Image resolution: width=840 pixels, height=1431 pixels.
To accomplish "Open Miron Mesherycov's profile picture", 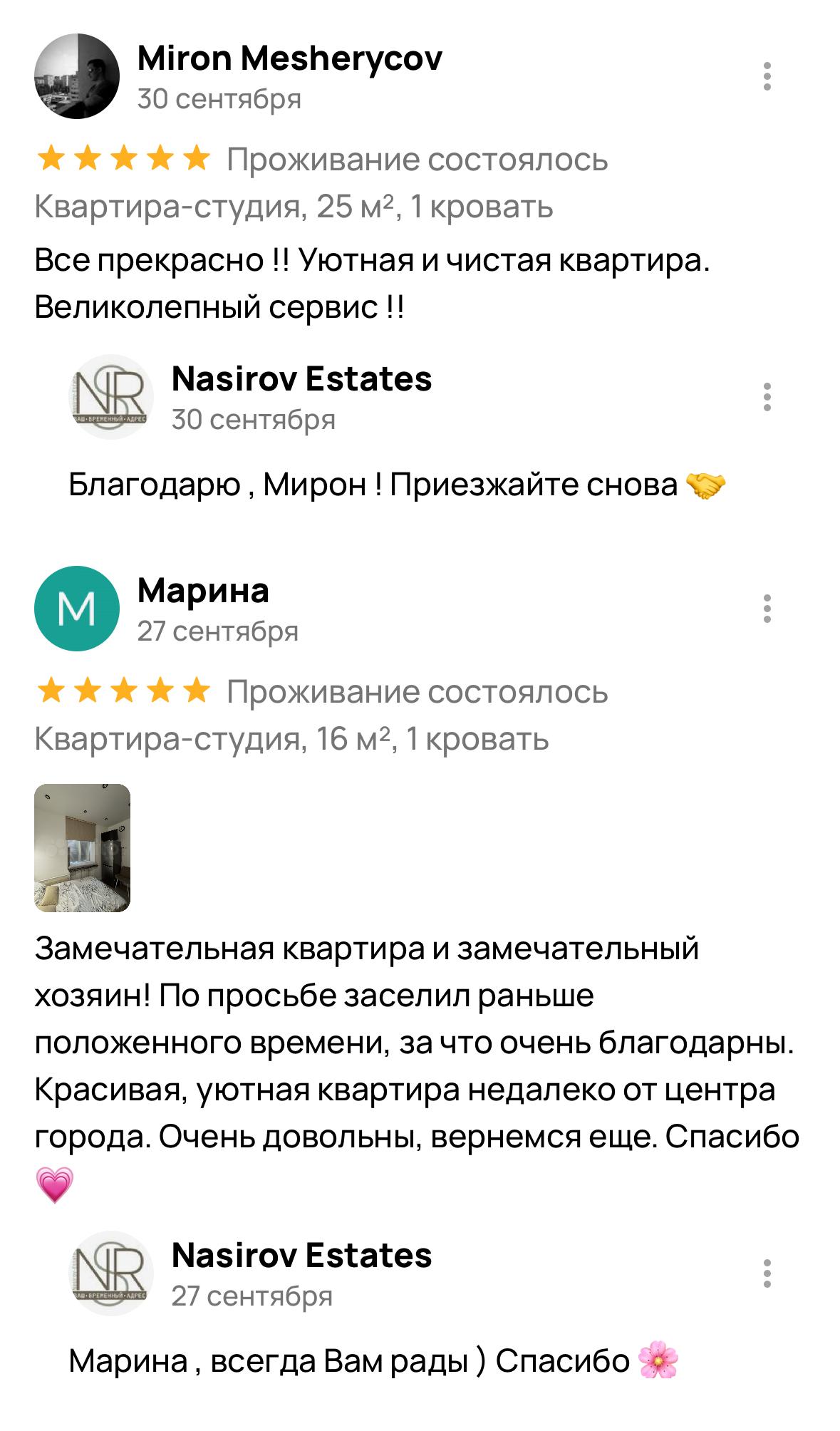I will pyautogui.click(x=77, y=76).
